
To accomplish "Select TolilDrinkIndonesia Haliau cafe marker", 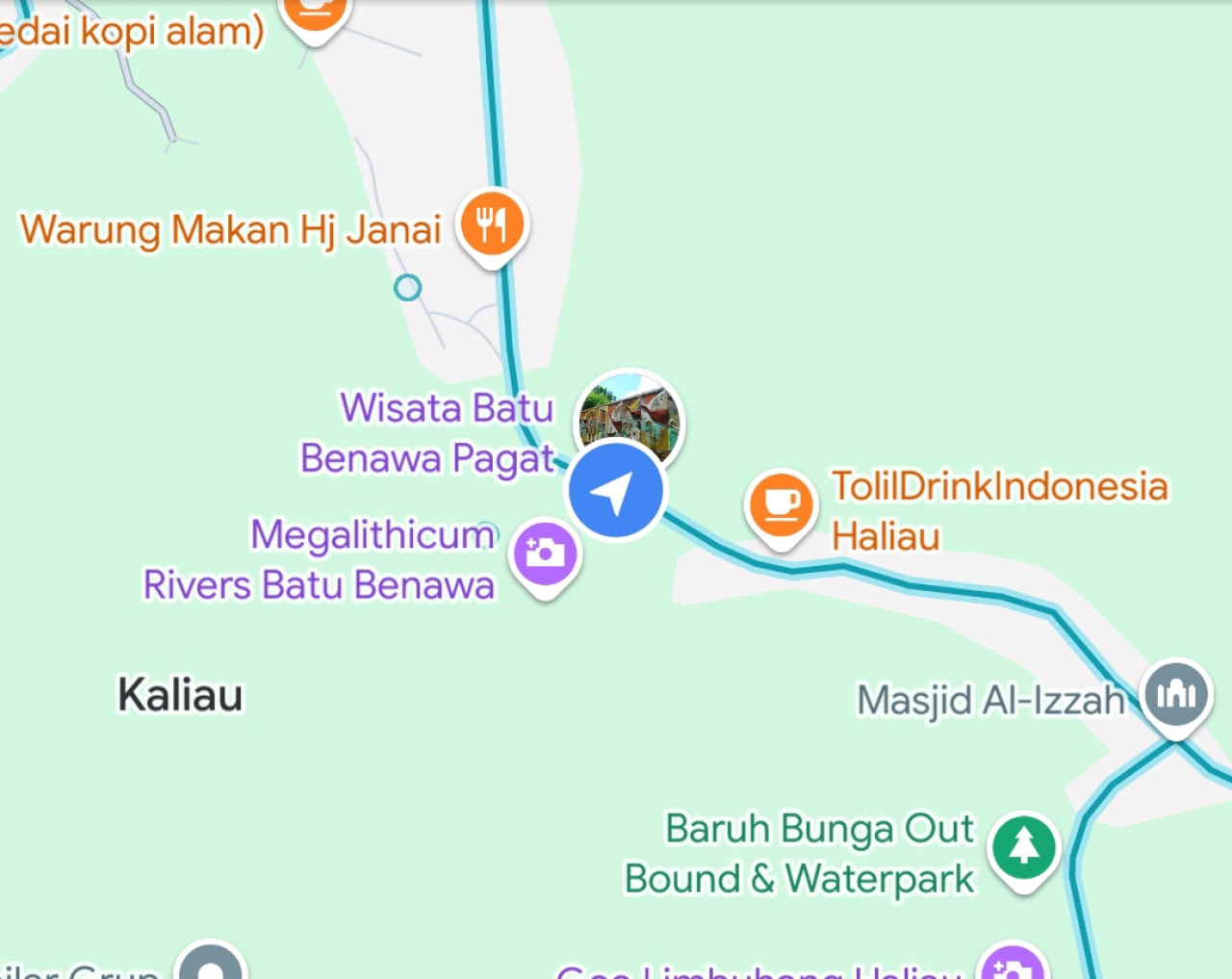I will [781, 504].
